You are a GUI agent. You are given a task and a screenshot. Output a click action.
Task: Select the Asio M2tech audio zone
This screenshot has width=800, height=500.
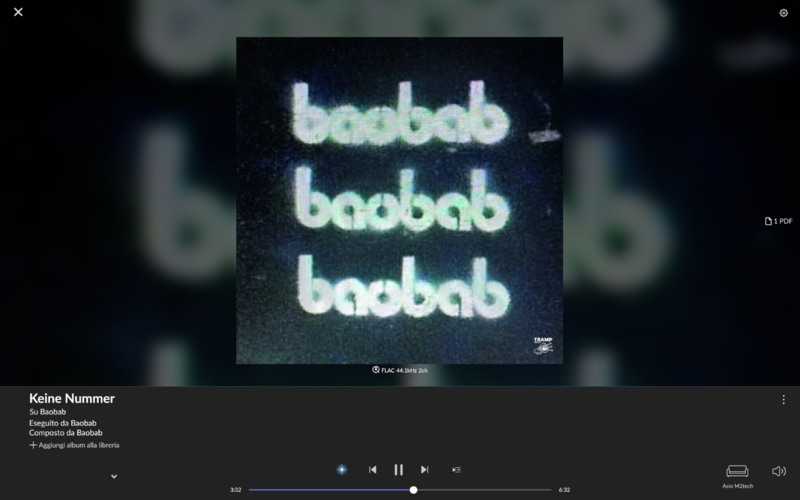tap(737, 474)
